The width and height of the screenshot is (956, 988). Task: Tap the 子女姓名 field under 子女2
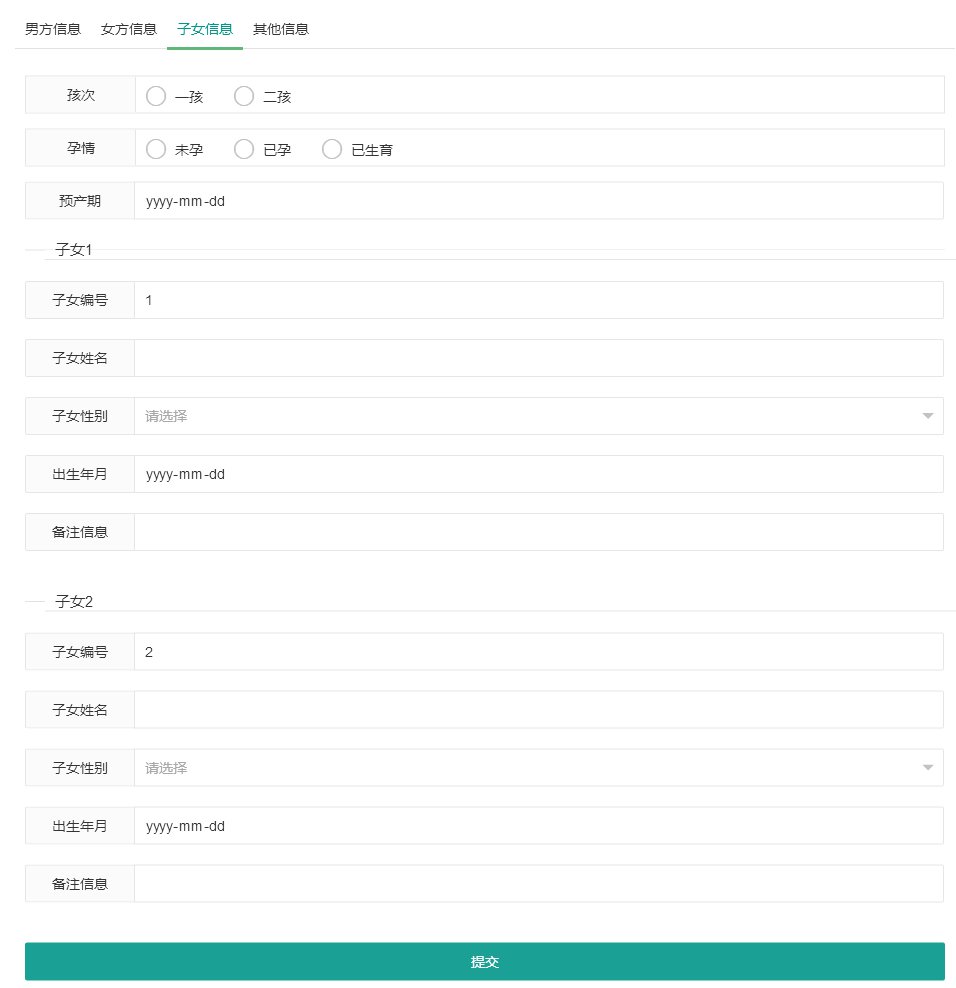click(x=538, y=710)
